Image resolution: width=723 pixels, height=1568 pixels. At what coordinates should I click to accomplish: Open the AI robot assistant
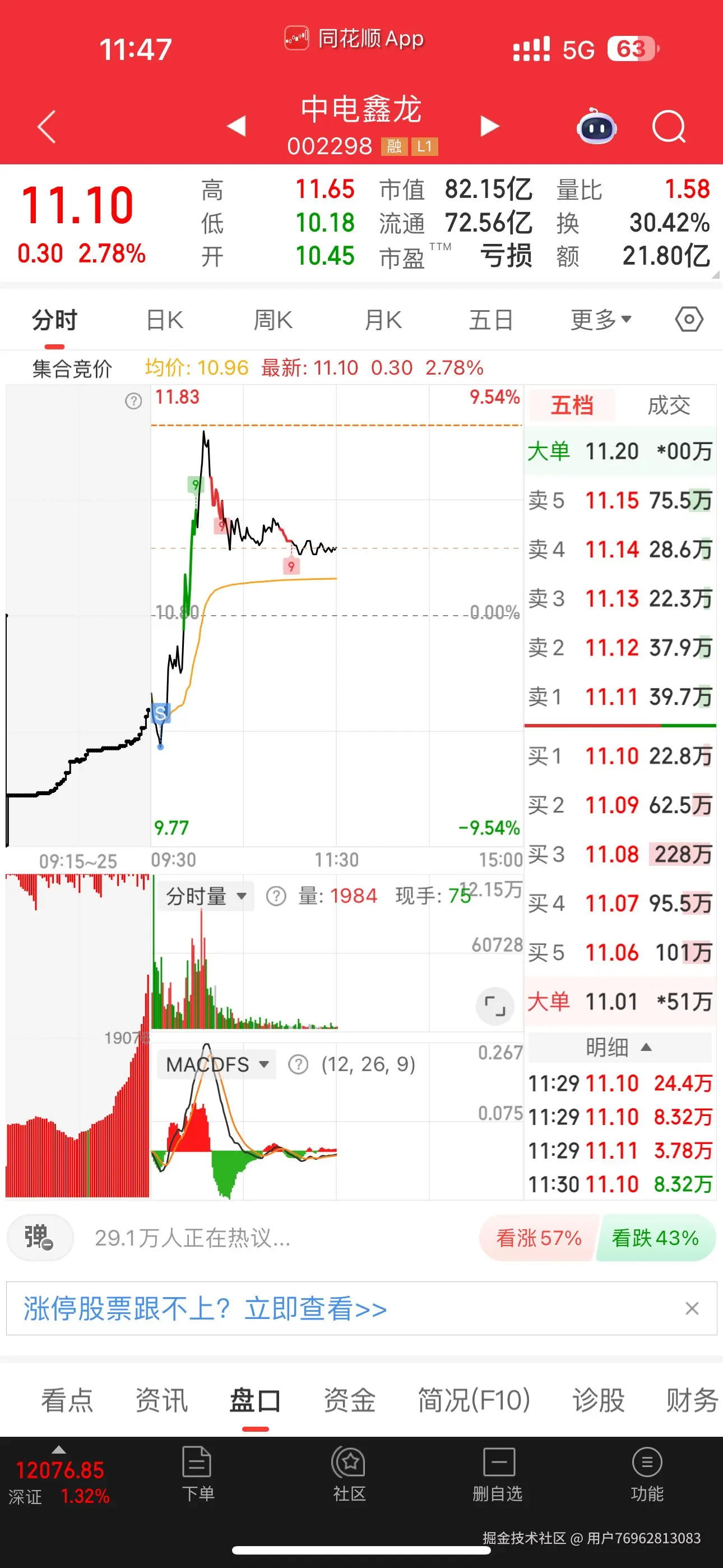(x=597, y=127)
